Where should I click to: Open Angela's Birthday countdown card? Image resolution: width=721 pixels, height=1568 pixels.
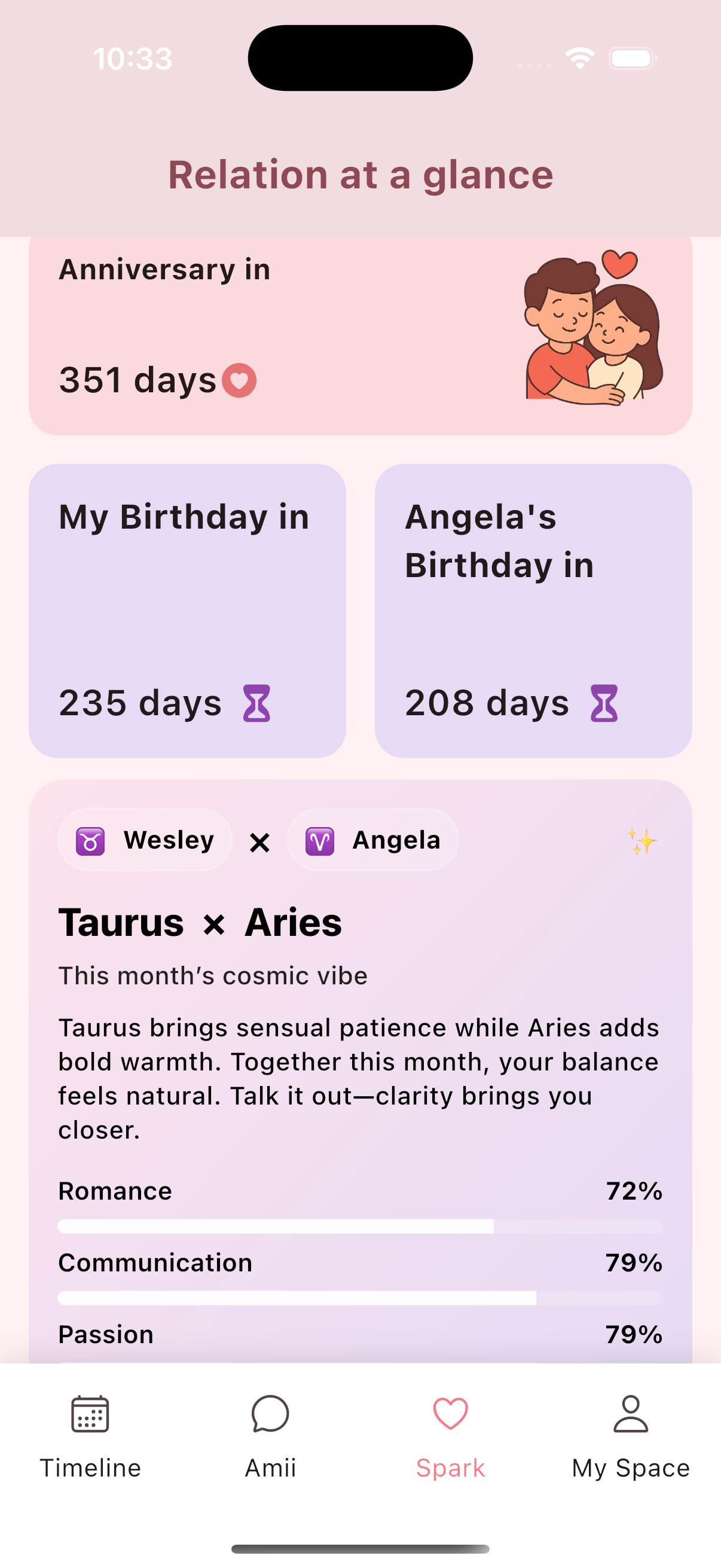click(x=533, y=611)
